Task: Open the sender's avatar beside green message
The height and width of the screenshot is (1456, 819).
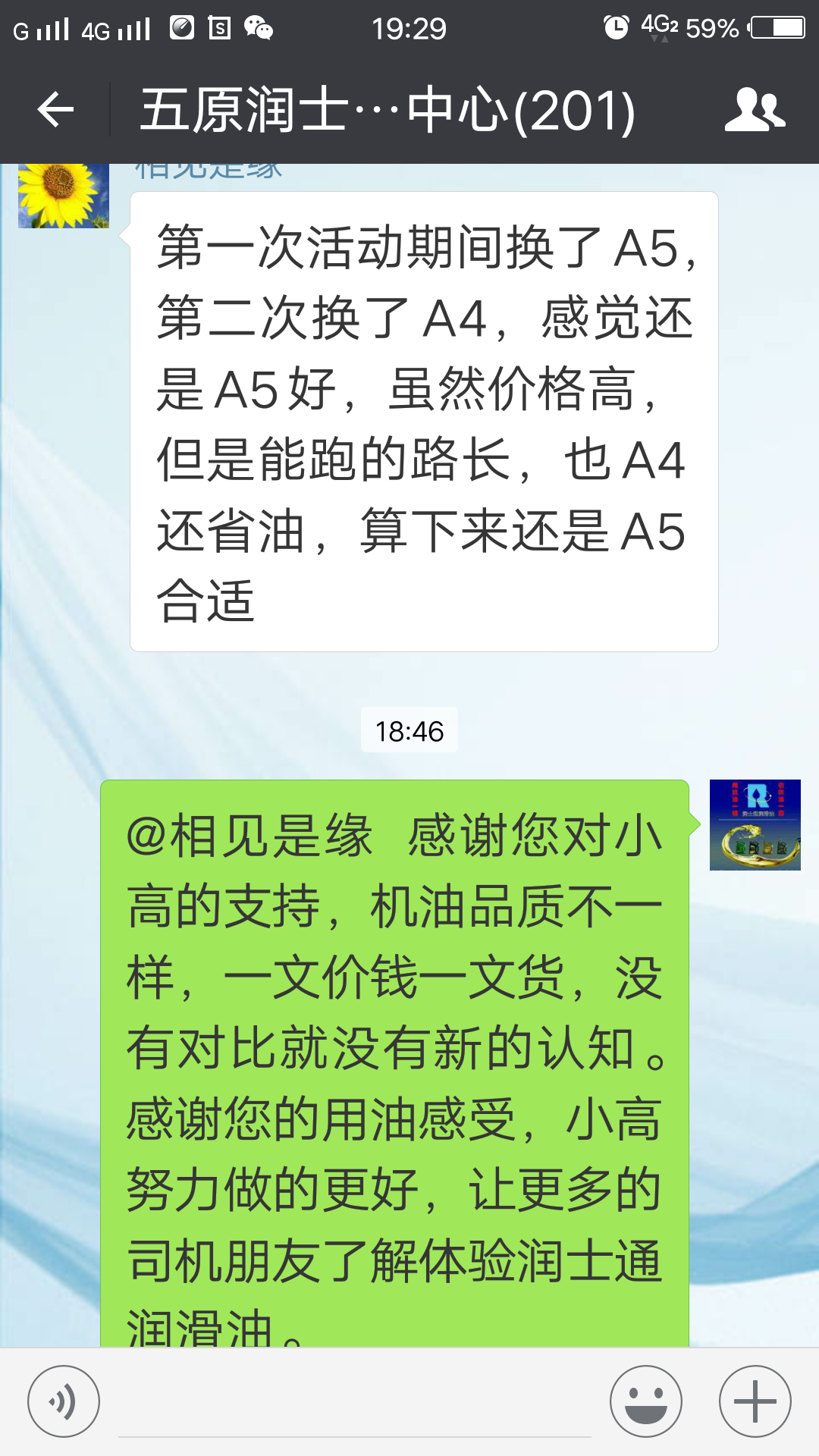Action: point(755,825)
